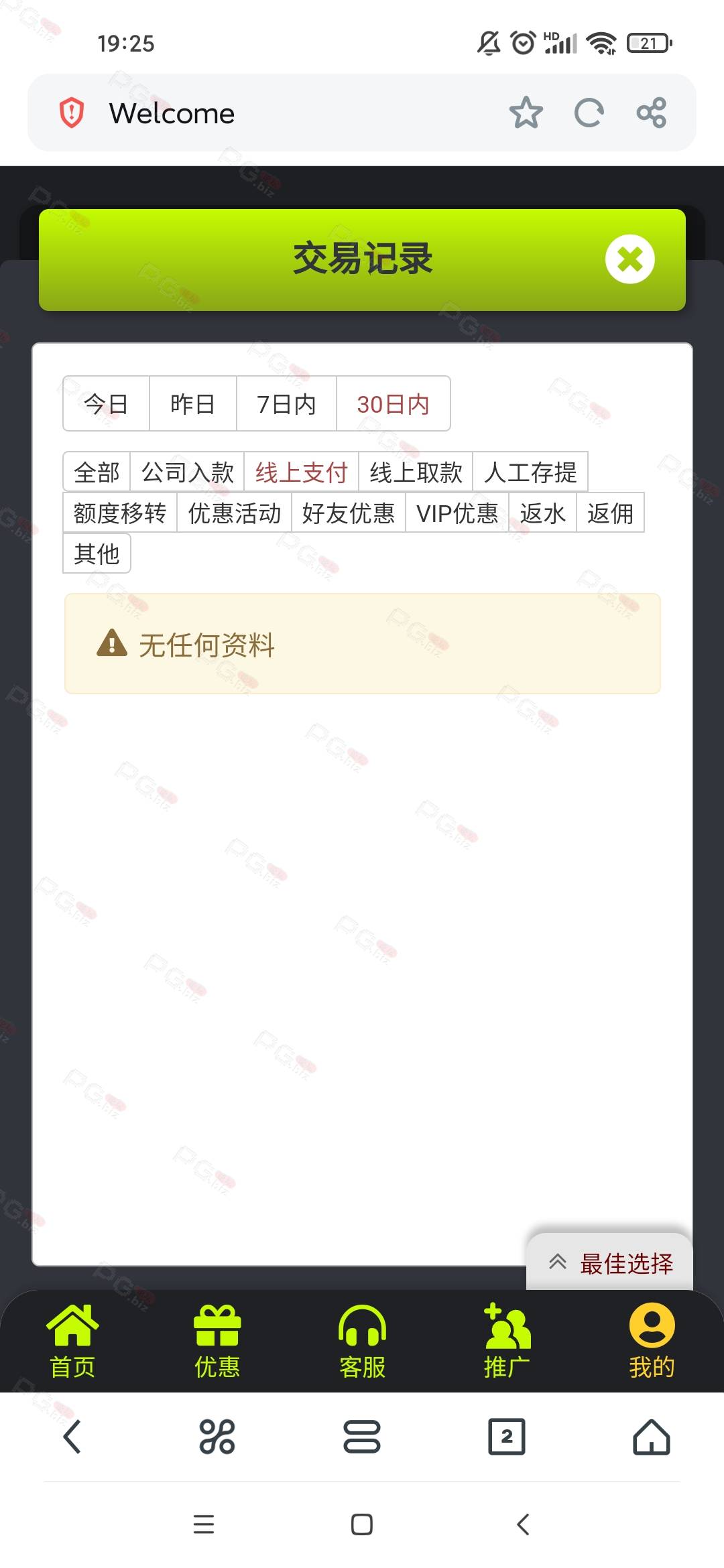This screenshot has height=1568, width=724.
Task: Choose the 人工存提 filter
Action: point(530,472)
